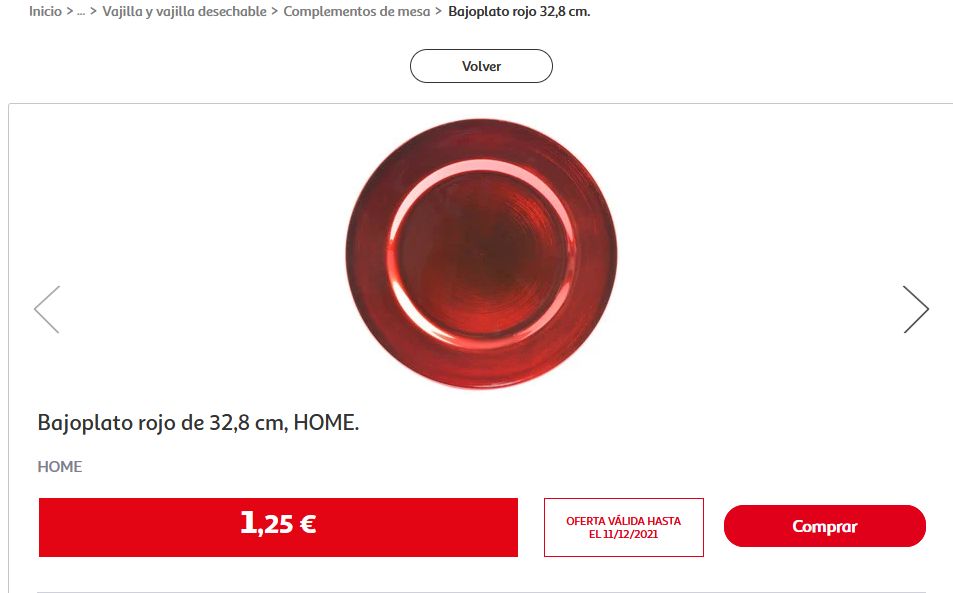Buy the product with Comprar
The height and width of the screenshot is (593, 953).
pyautogui.click(x=824, y=526)
